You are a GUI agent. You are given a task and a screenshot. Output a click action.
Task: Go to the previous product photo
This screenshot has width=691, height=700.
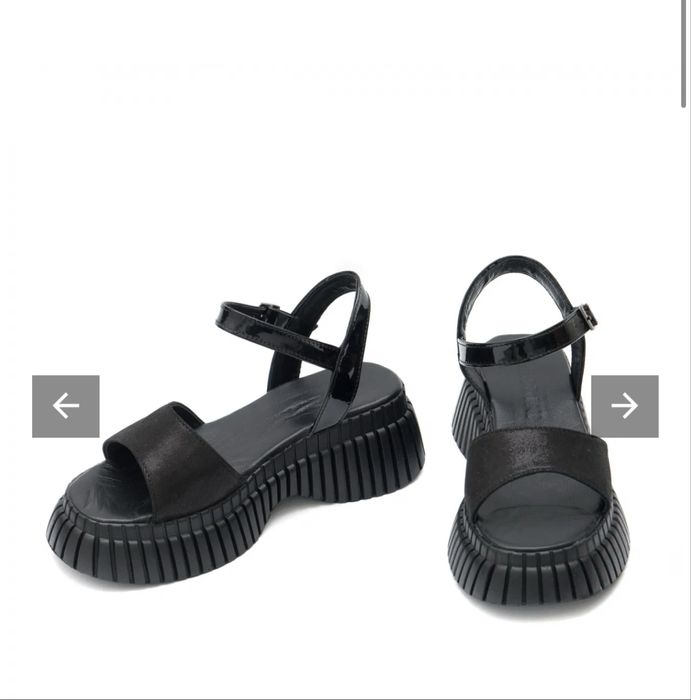tap(66, 406)
